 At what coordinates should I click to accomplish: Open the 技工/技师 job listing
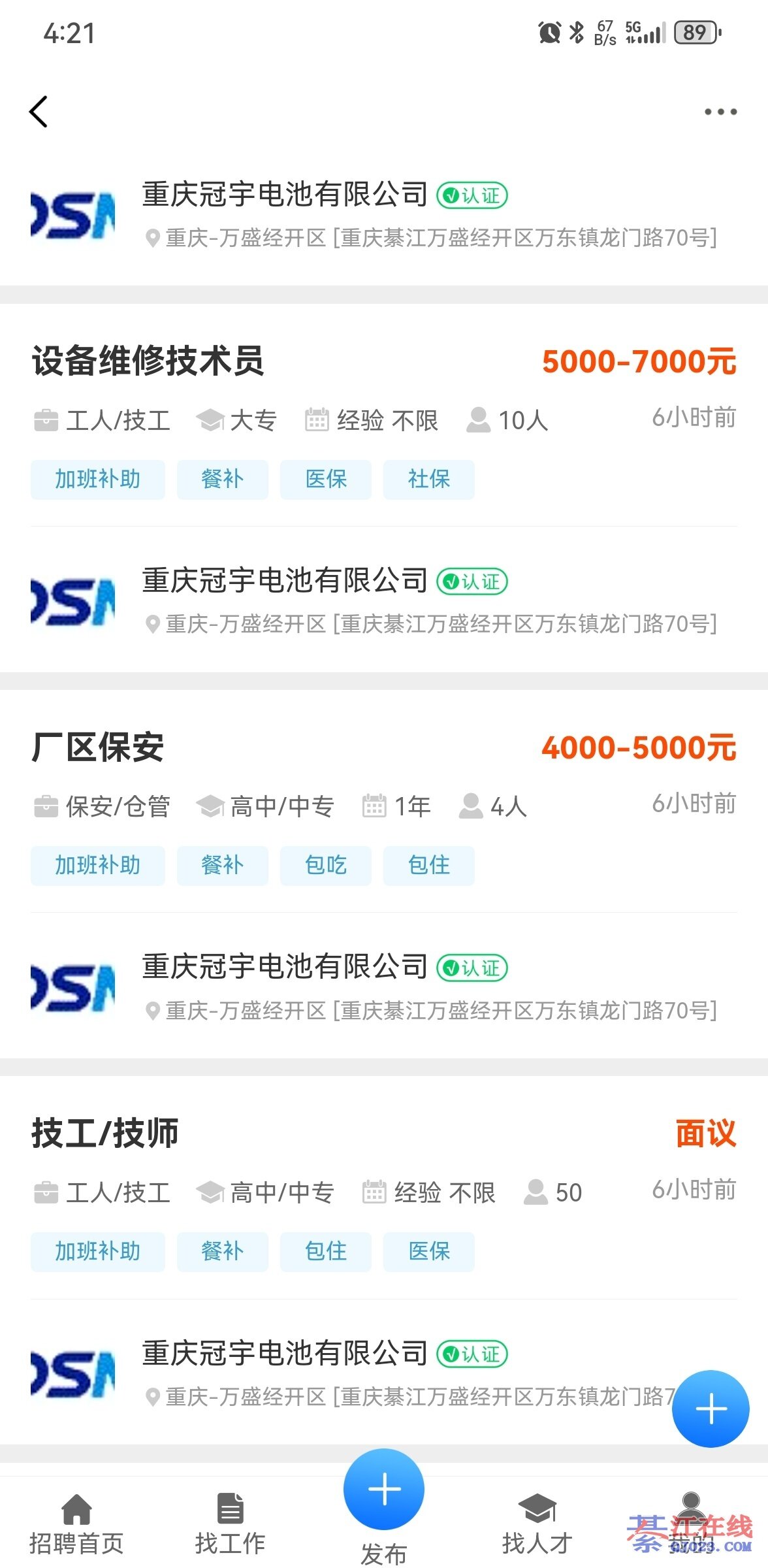(105, 1134)
